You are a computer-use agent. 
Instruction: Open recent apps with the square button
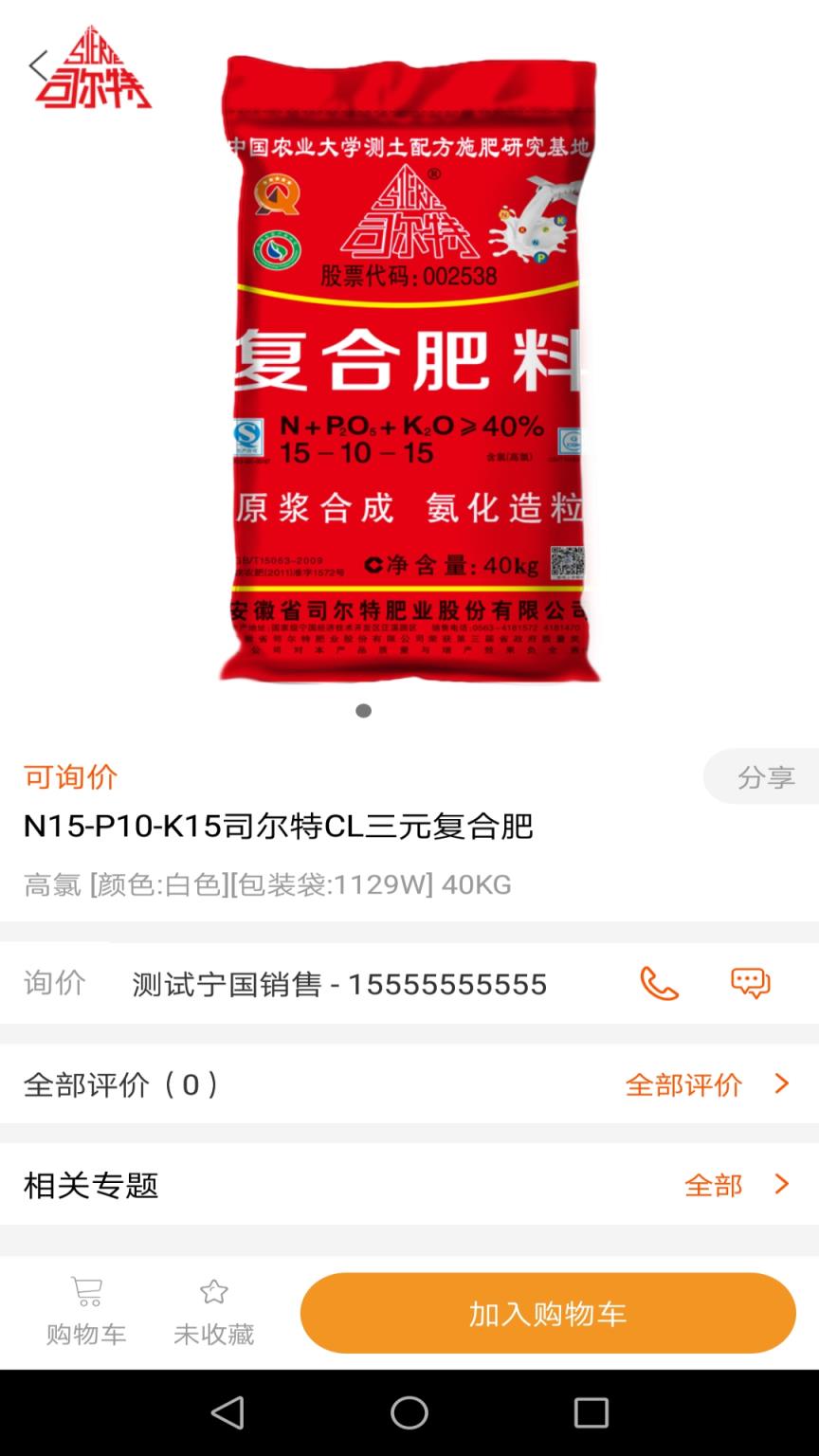coord(591,1410)
